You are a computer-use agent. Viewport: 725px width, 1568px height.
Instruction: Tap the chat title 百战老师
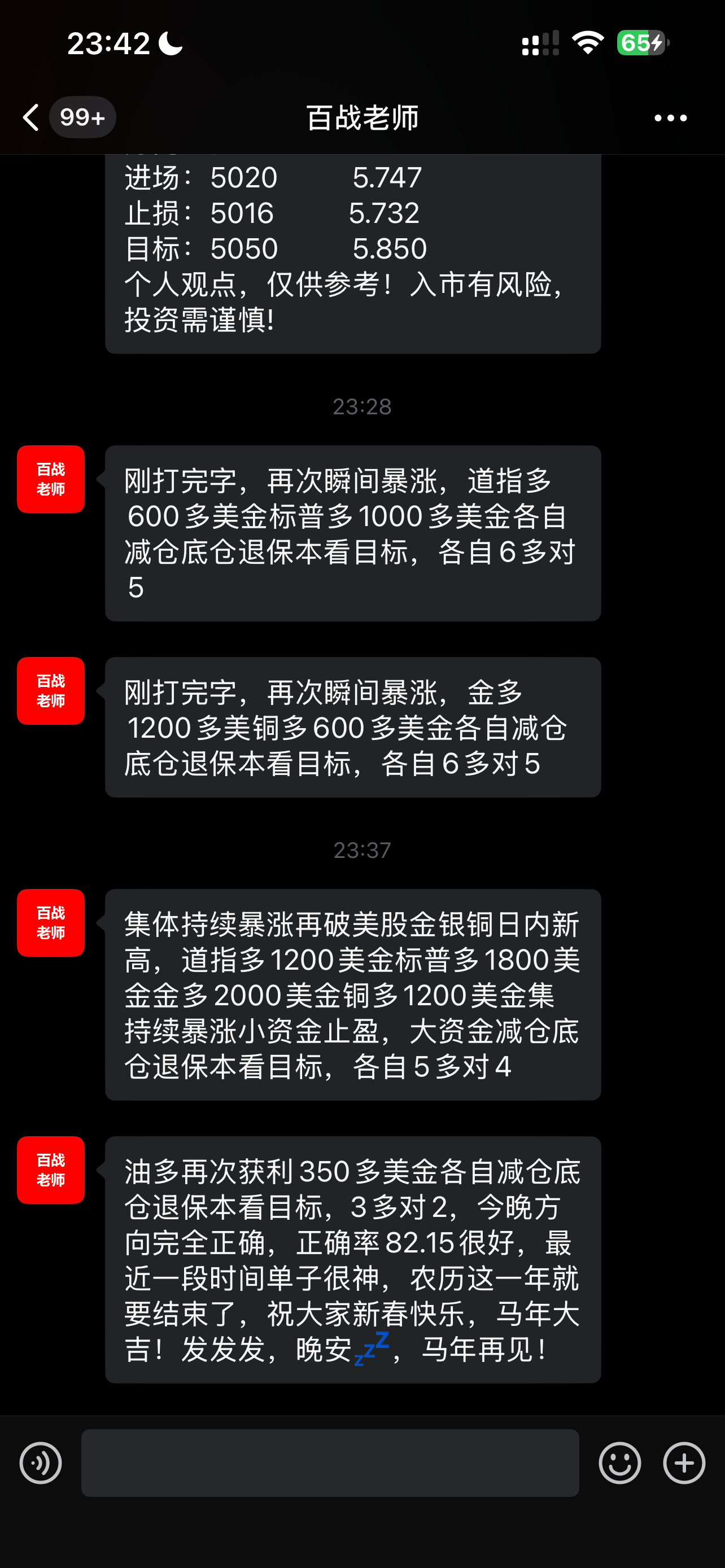[362, 117]
